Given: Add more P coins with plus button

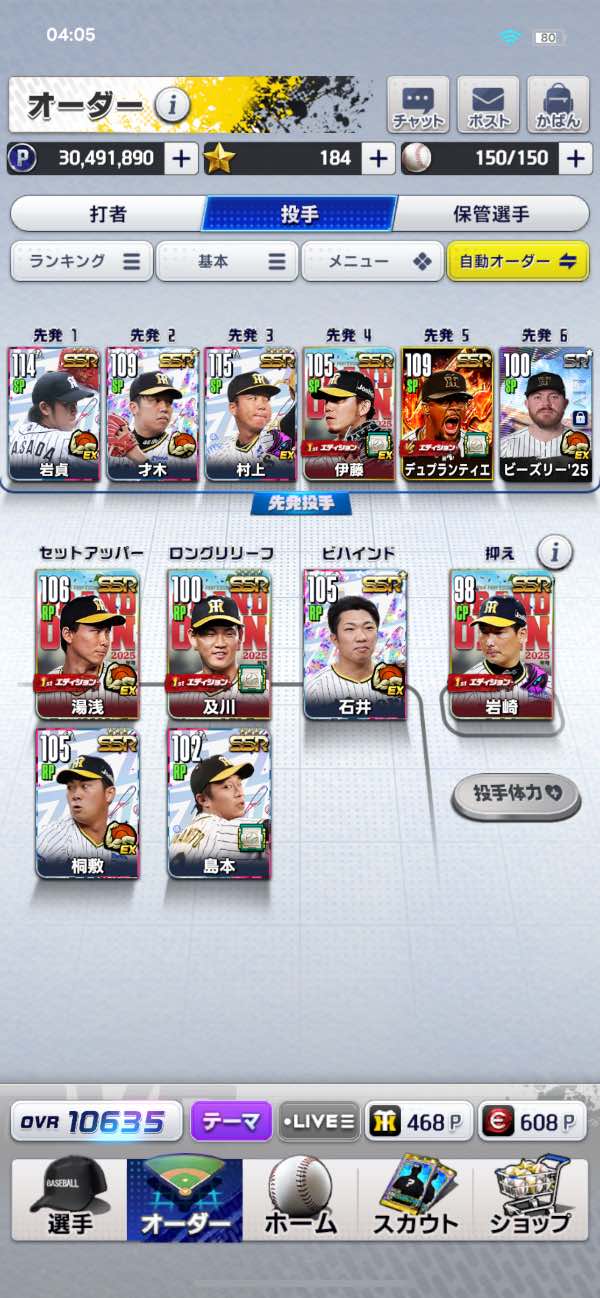Looking at the screenshot, I should pos(181,158).
